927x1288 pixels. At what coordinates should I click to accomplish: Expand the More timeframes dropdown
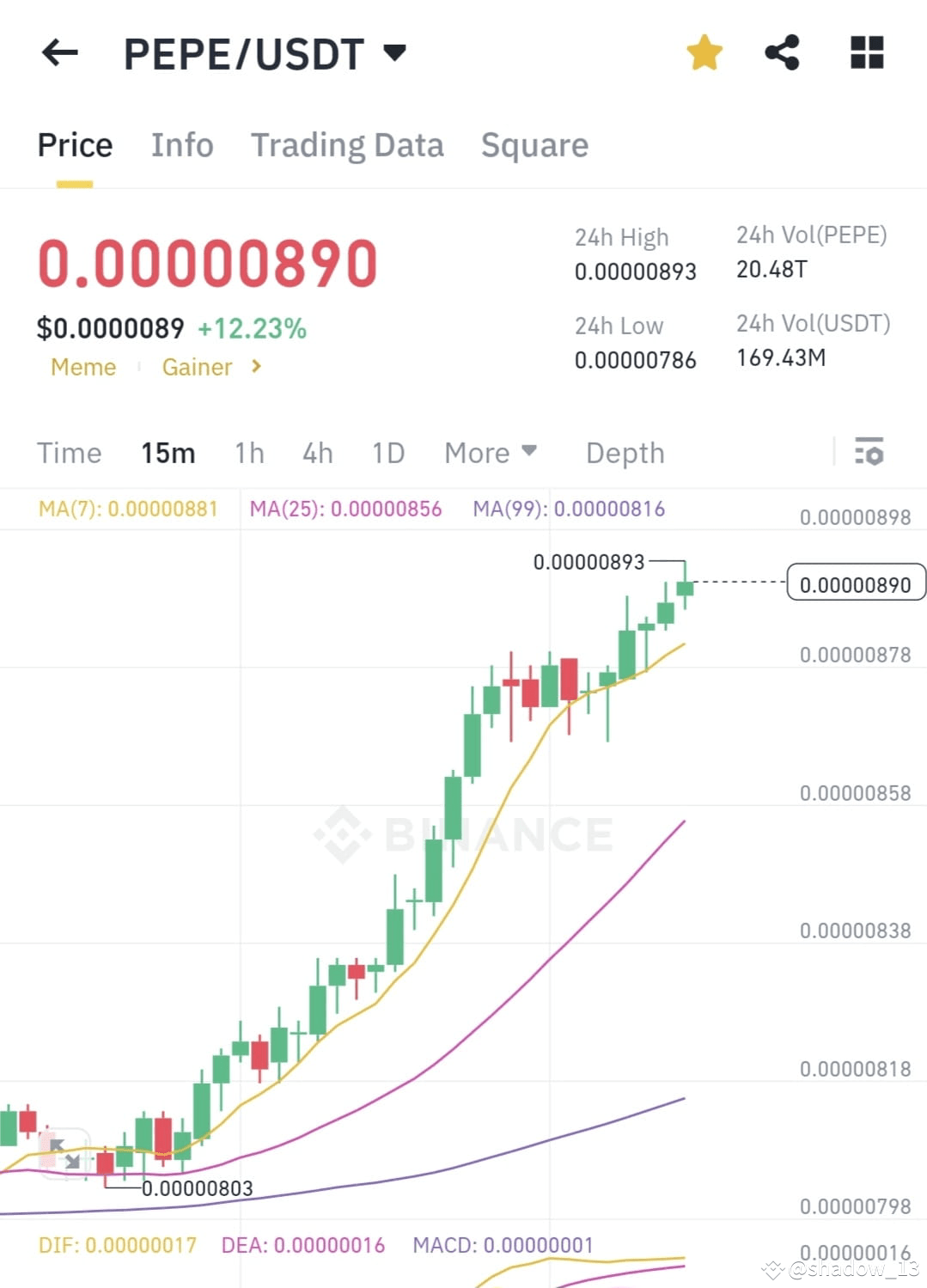pos(490,452)
